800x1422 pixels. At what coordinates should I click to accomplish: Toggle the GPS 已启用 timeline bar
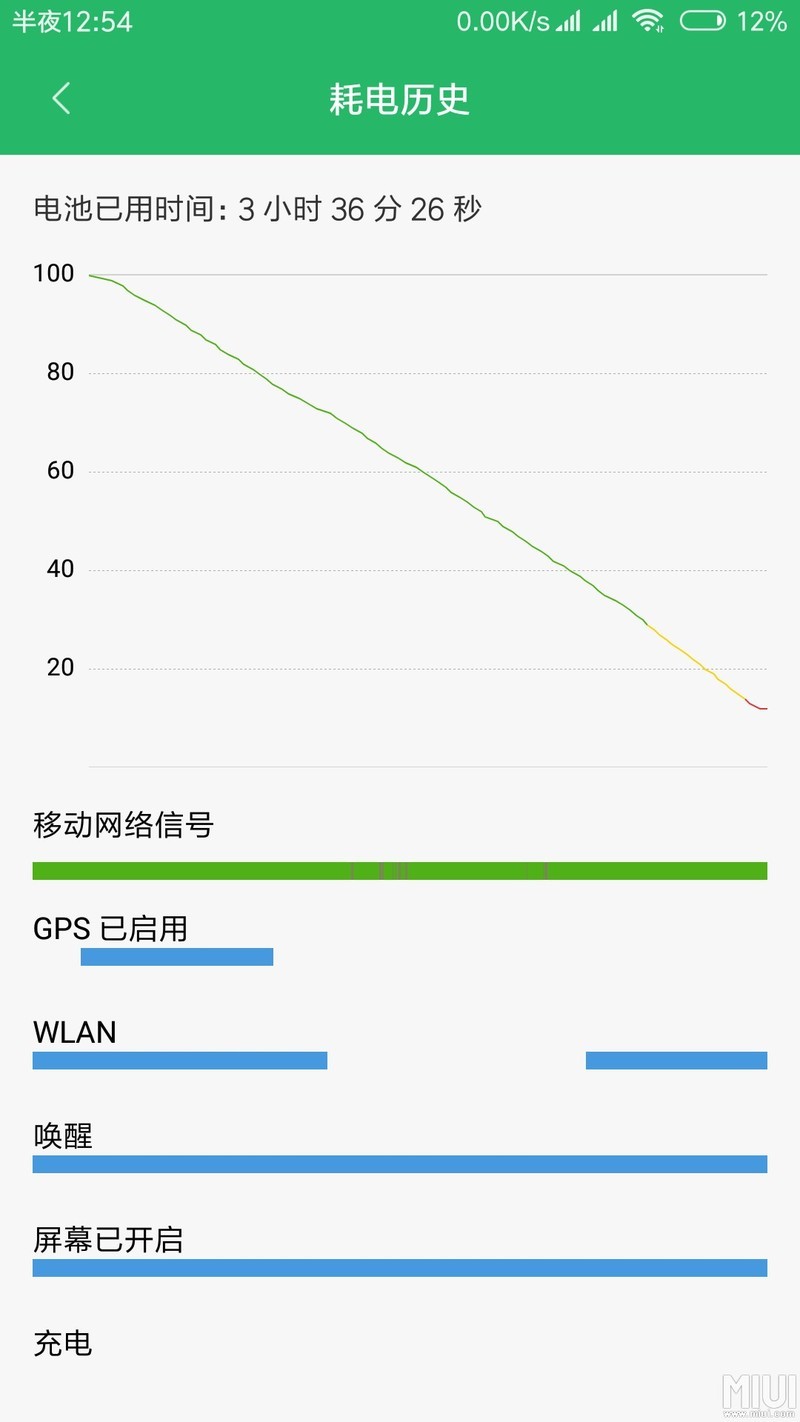coord(176,957)
